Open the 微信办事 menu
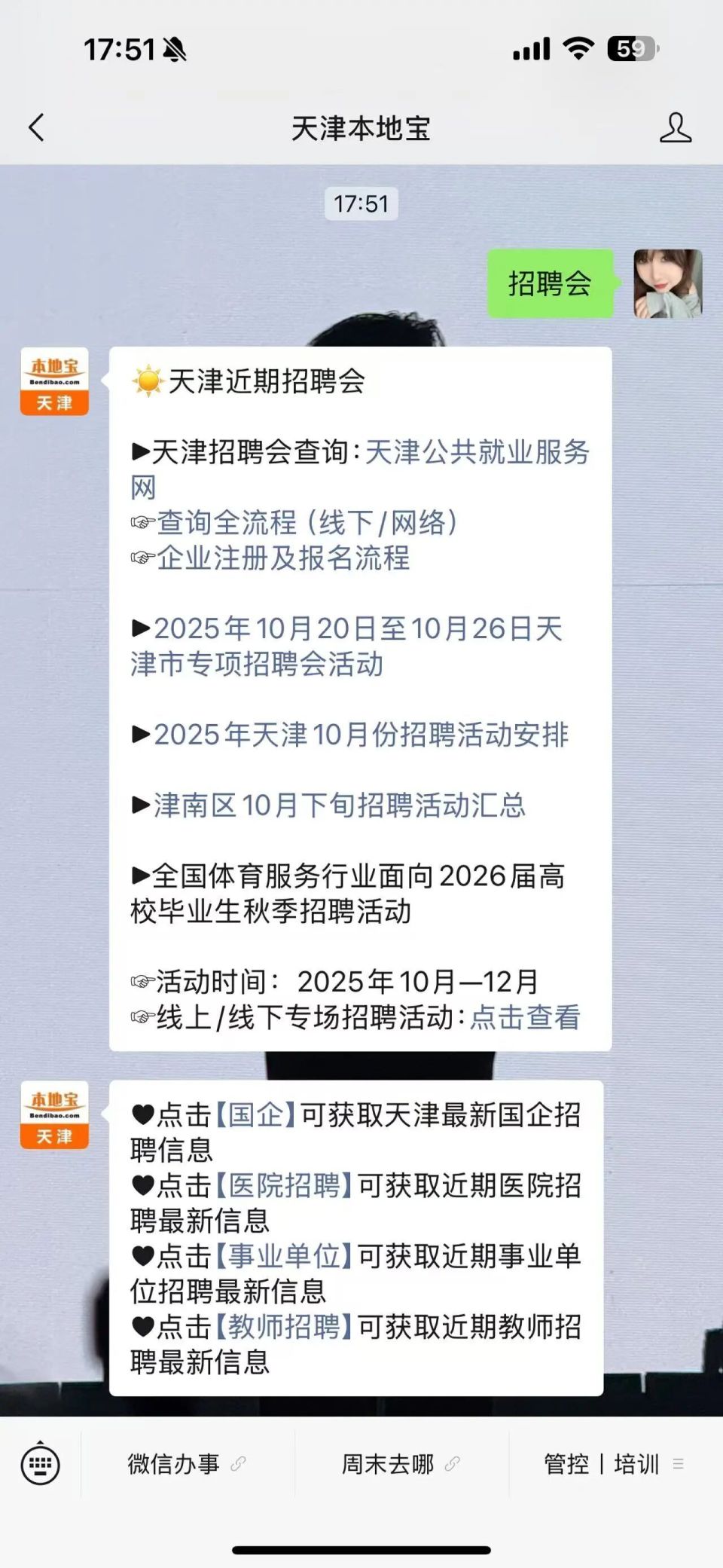The width and height of the screenshot is (723, 1568). point(172,1465)
